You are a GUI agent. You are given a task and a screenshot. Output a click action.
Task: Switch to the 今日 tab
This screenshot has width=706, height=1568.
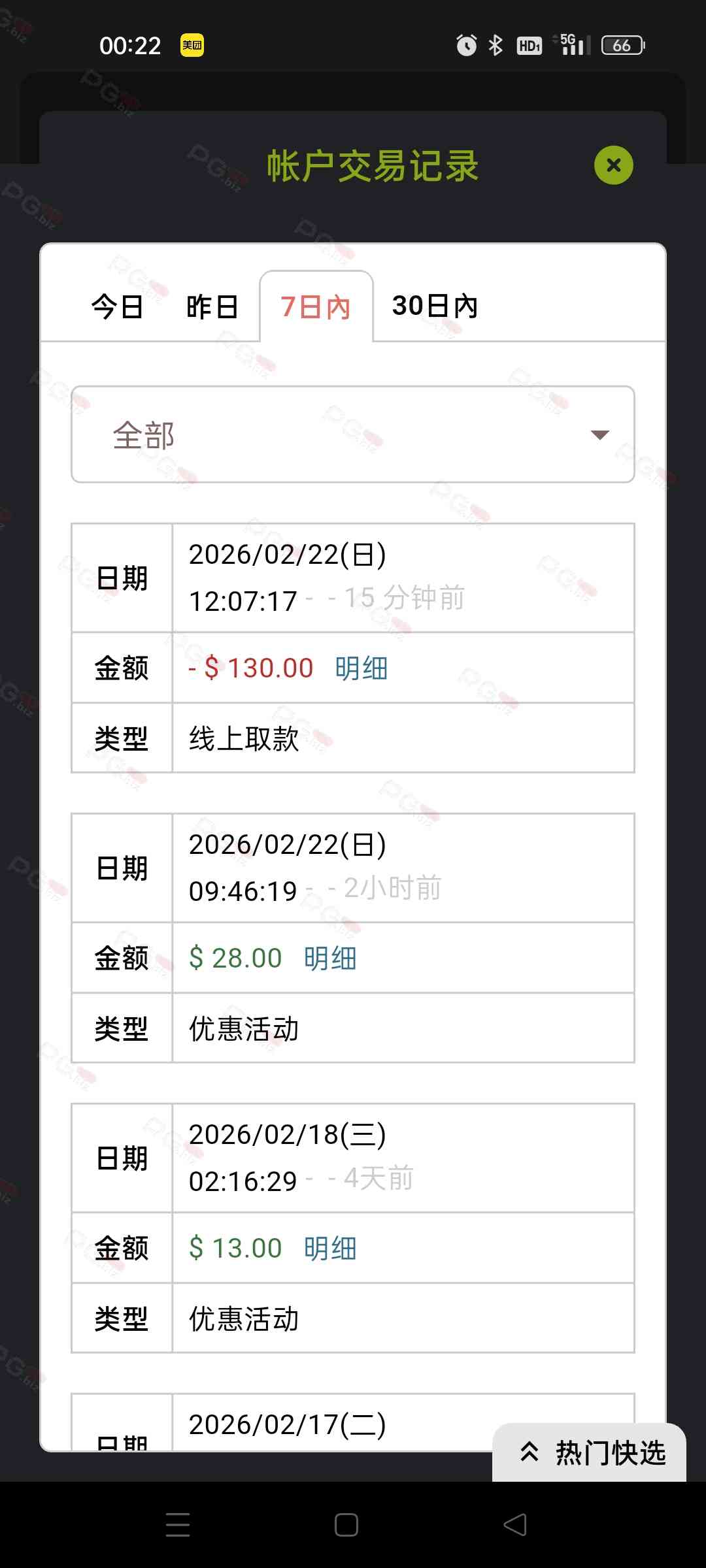tap(118, 306)
